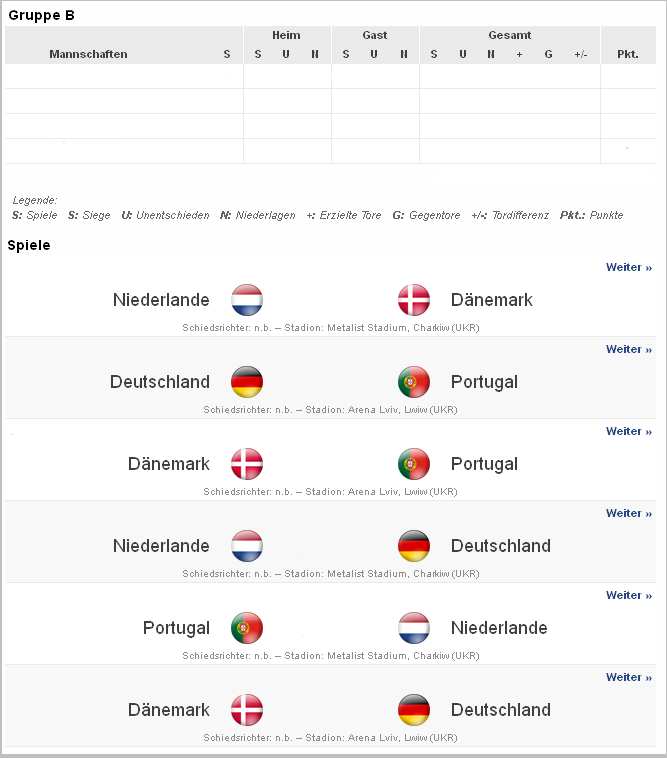667x758 pixels.
Task: View details via Weiter for Portugal vs Niederlande
Action: 628,596
